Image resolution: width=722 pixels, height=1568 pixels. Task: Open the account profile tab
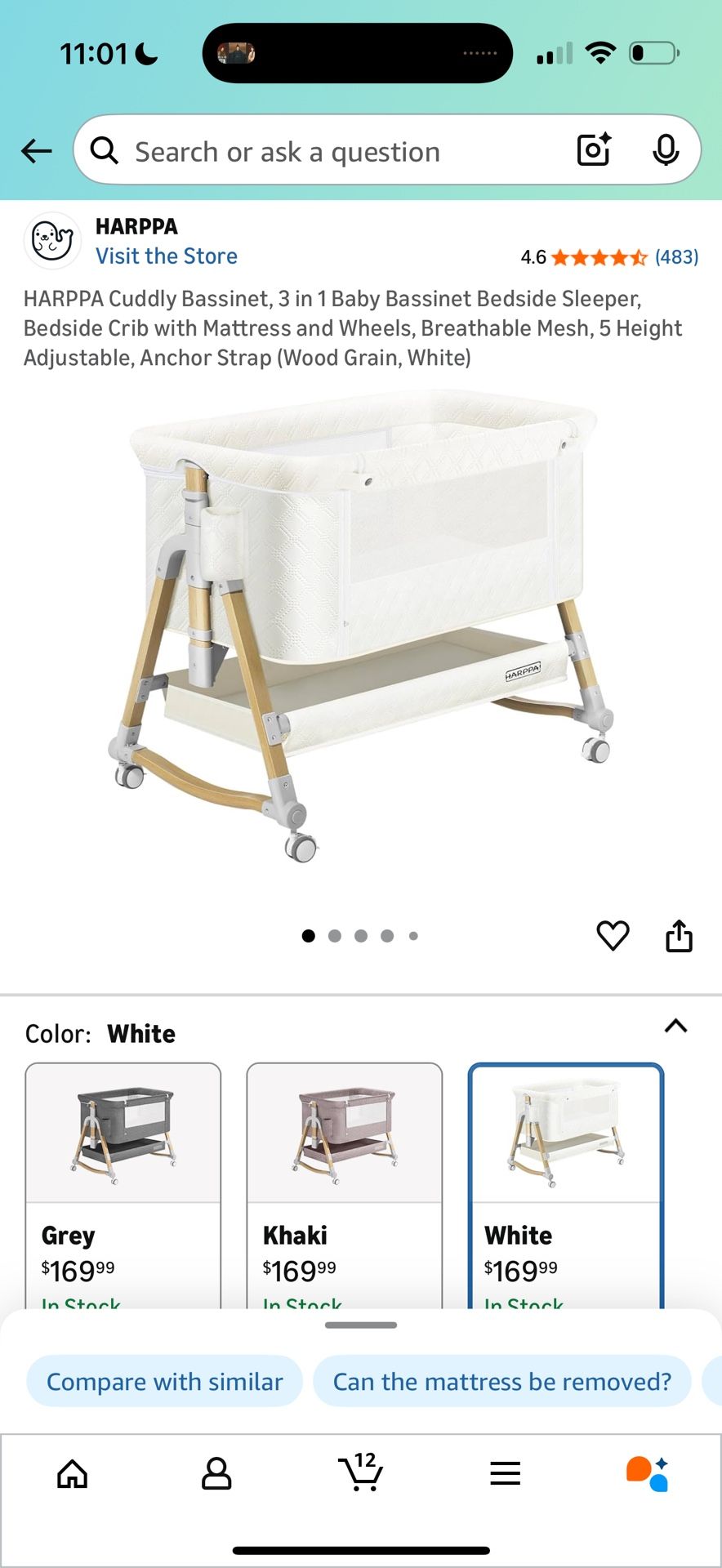point(216,1473)
